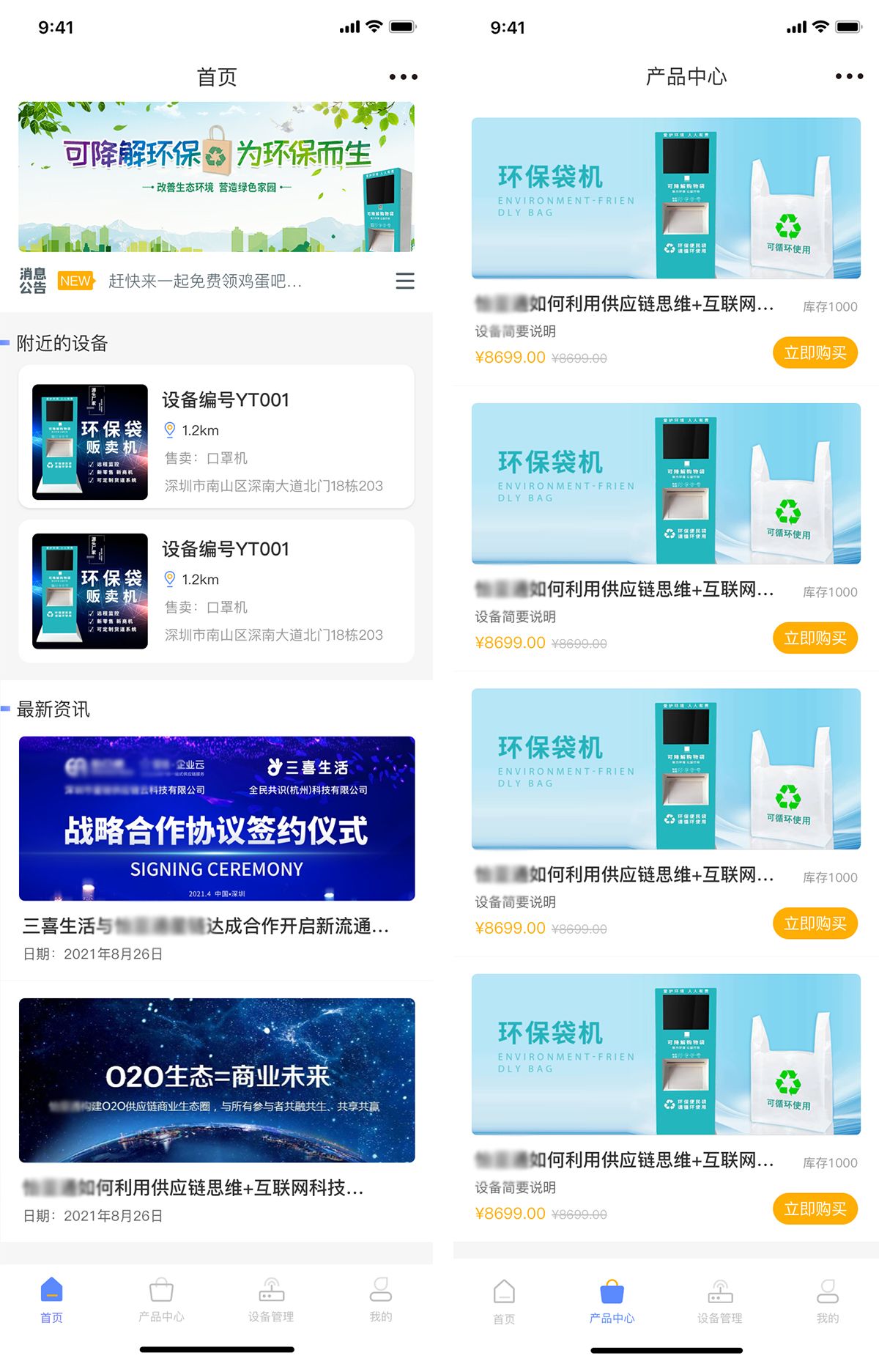Open the 战略合作协议签约仪式 news article
879x1372 pixels.
[217, 819]
